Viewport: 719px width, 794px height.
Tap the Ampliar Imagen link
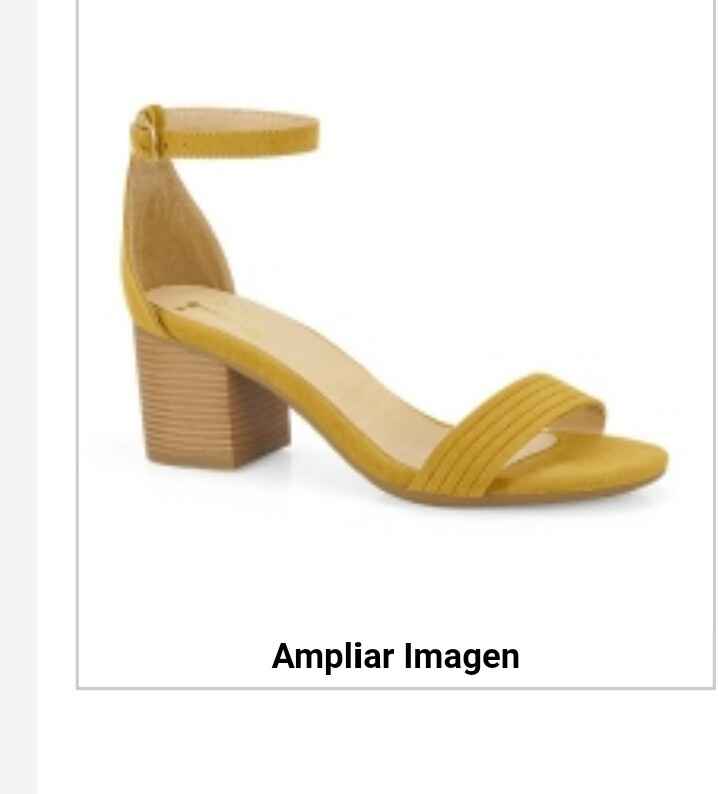[395, 656]
